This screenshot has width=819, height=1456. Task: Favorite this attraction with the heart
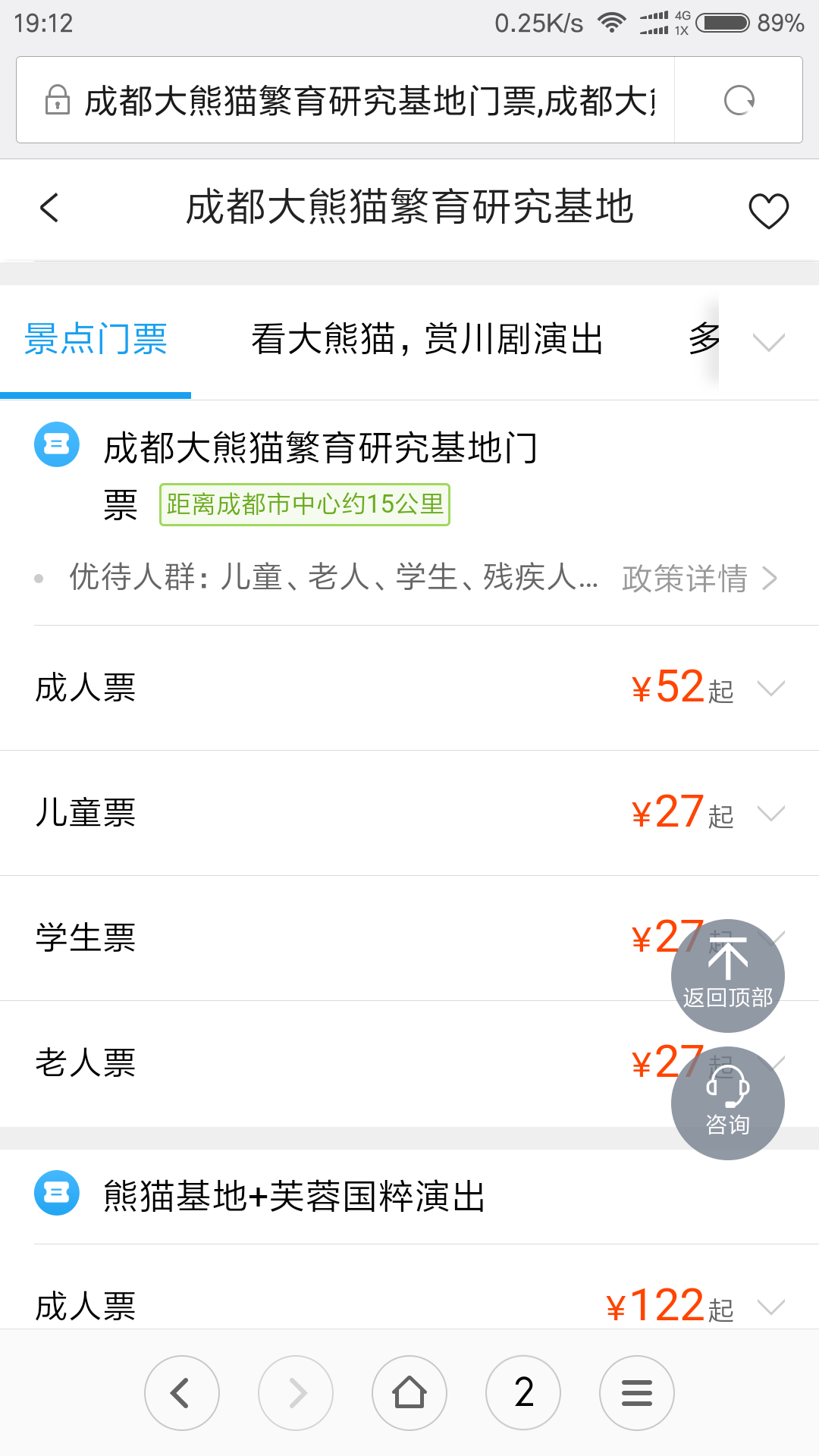768,210
